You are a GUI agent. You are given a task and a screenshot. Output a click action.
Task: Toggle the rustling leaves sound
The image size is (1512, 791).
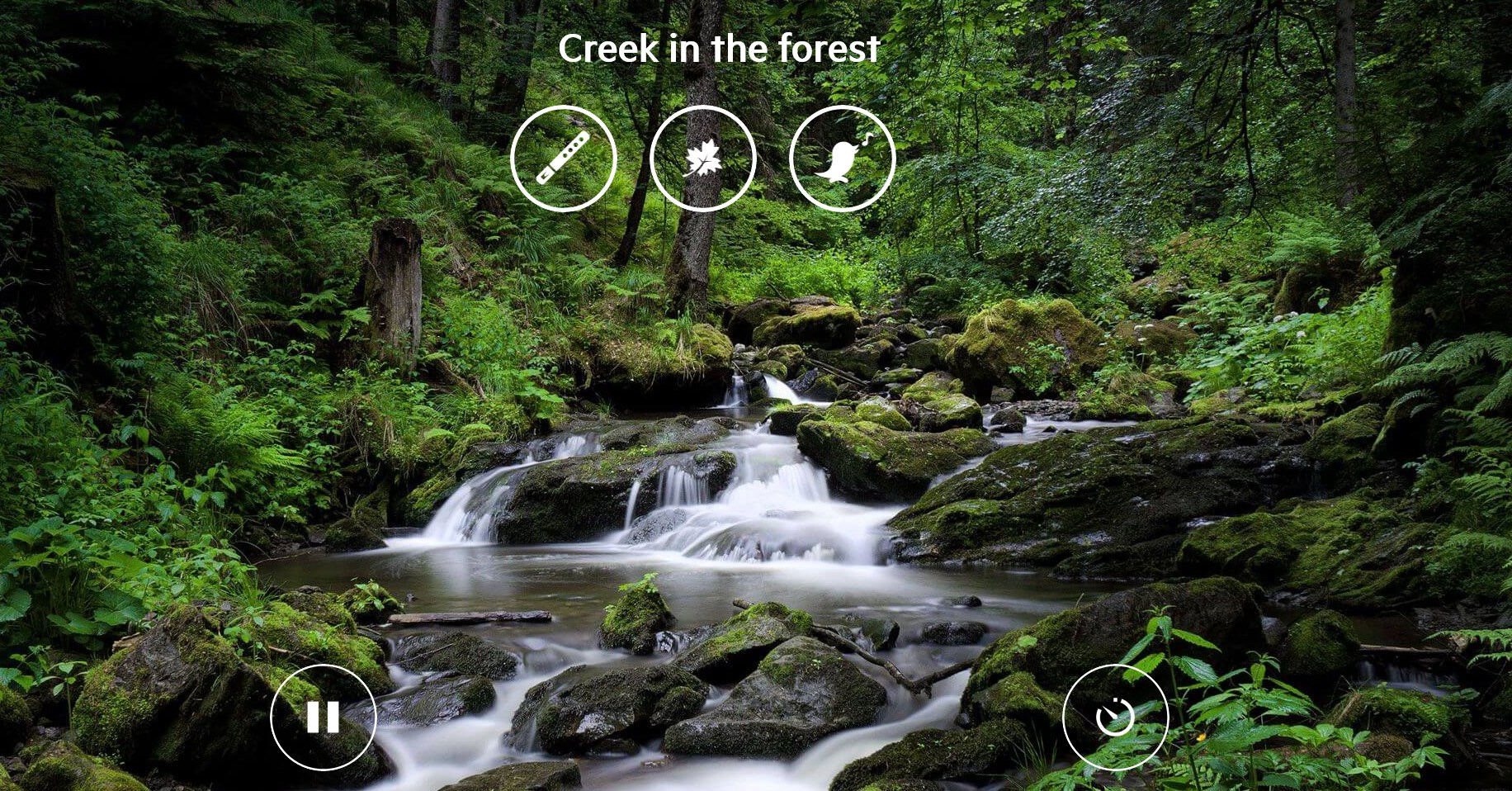[x=702, y=159]
